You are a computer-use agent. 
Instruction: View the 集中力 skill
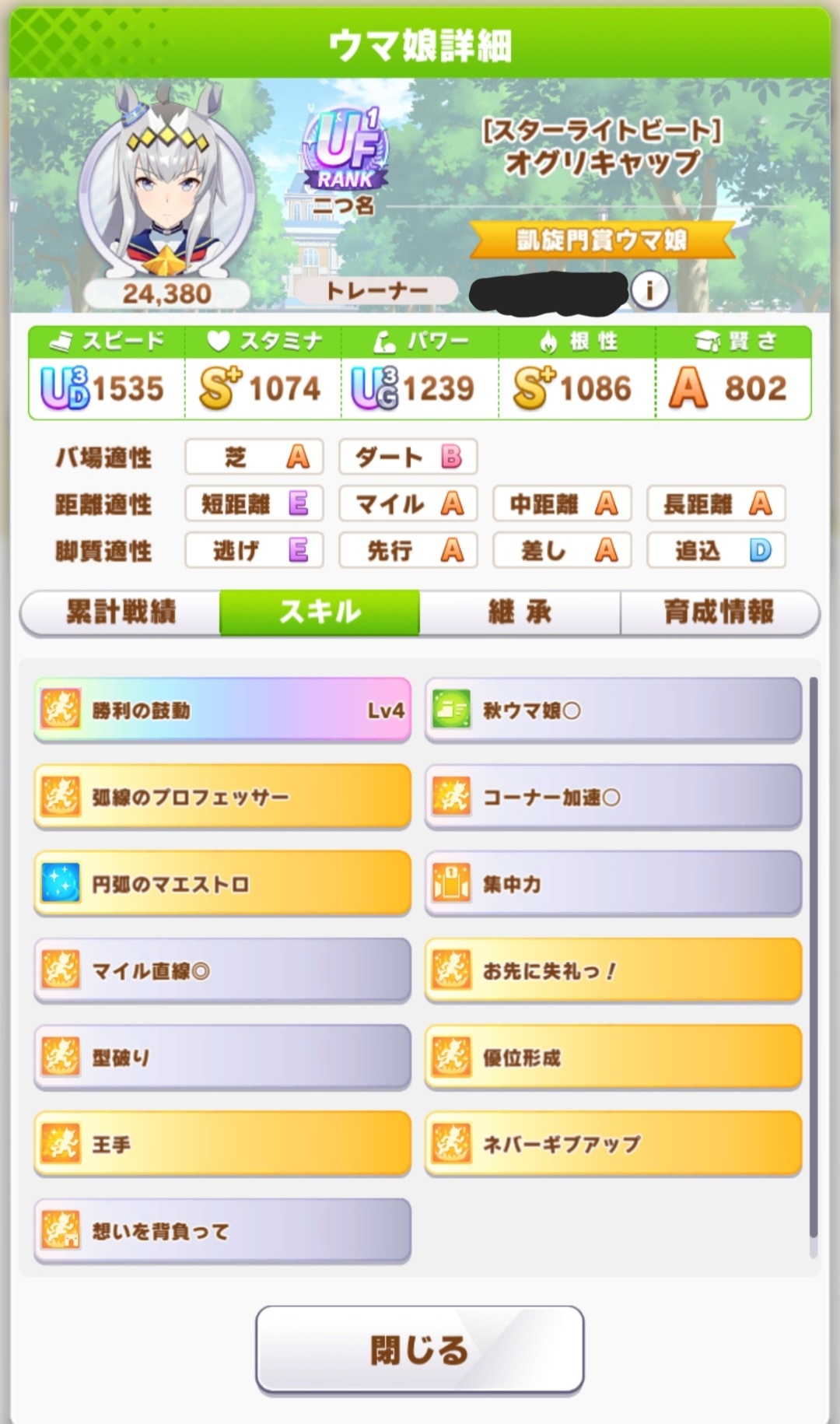[x=613, y=884]
